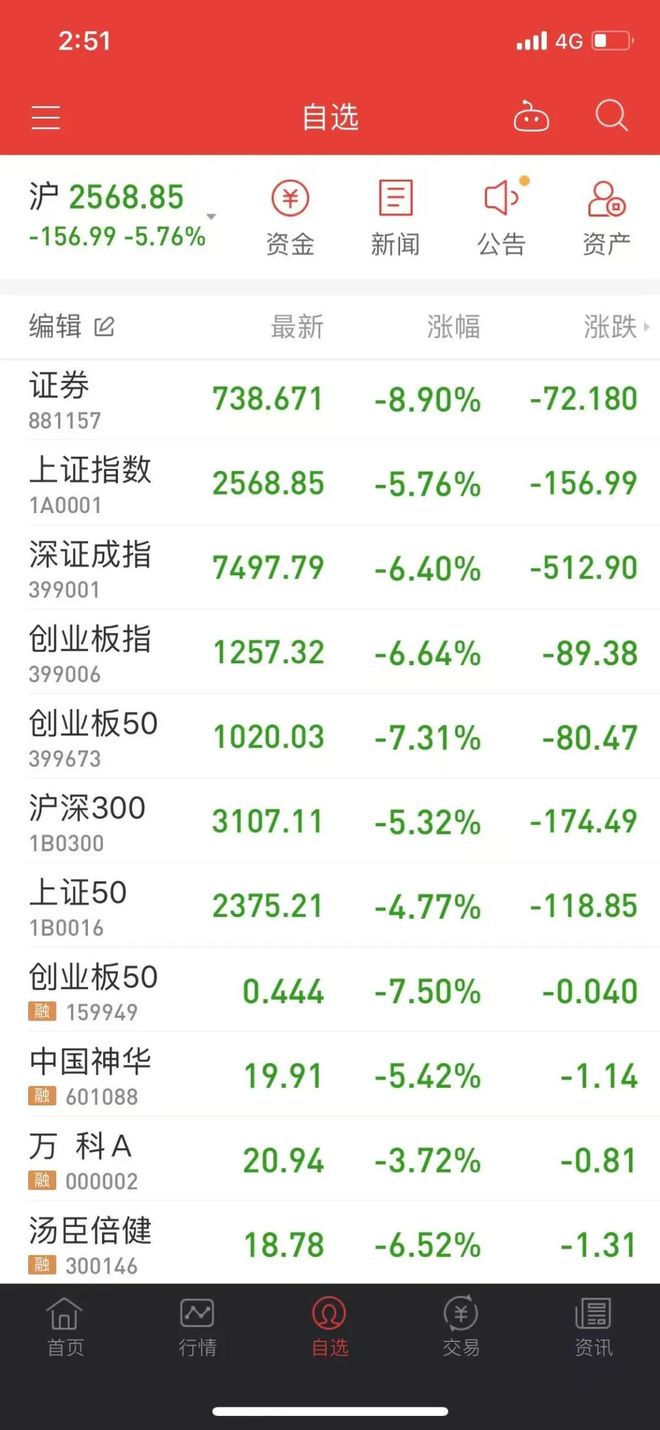Screen dimensions: 660x1430
Task: Open the 证券 881157 row
Action: click(330, 400)
